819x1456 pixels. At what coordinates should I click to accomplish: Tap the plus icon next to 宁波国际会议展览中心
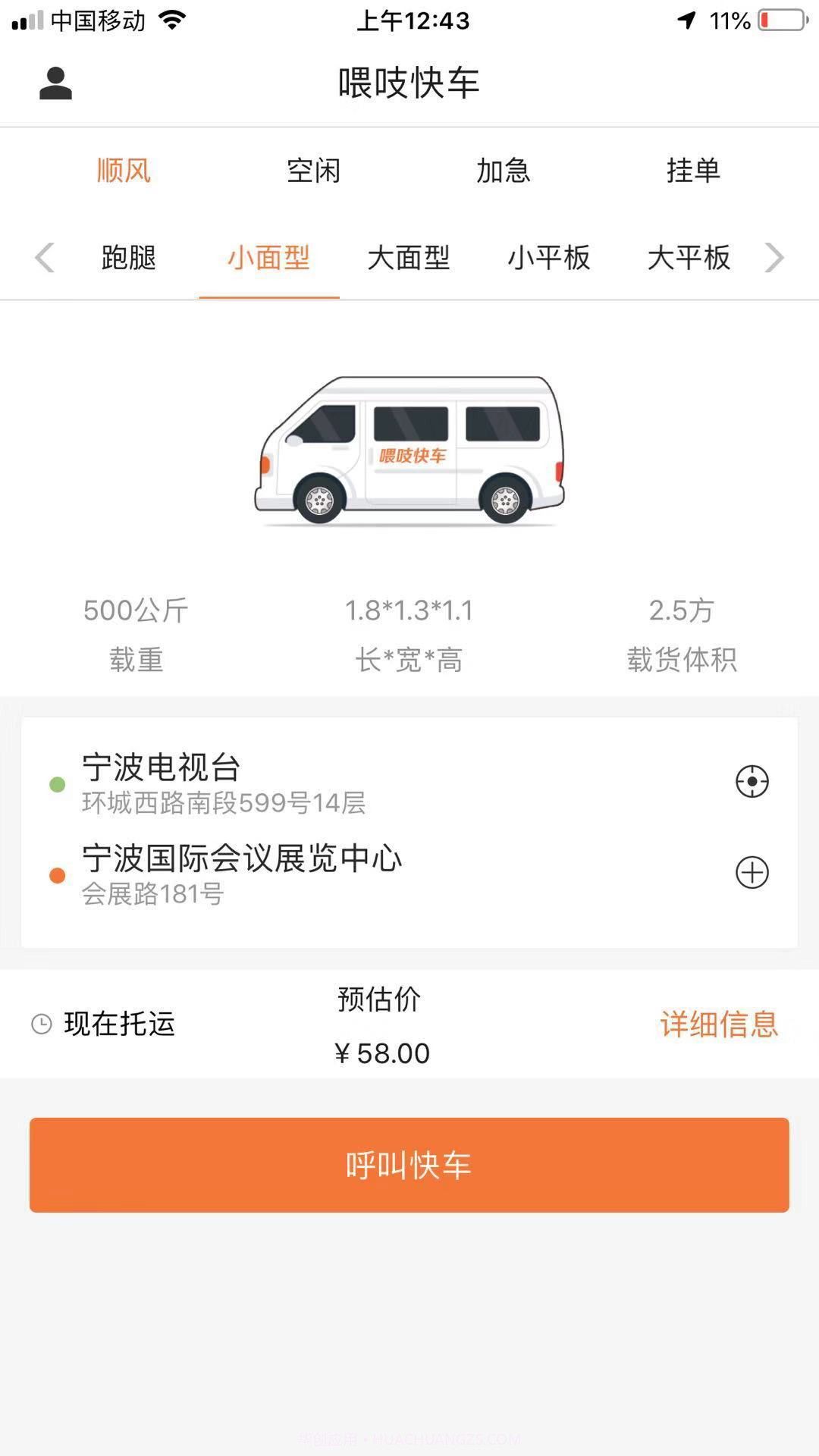coord(752,872)
